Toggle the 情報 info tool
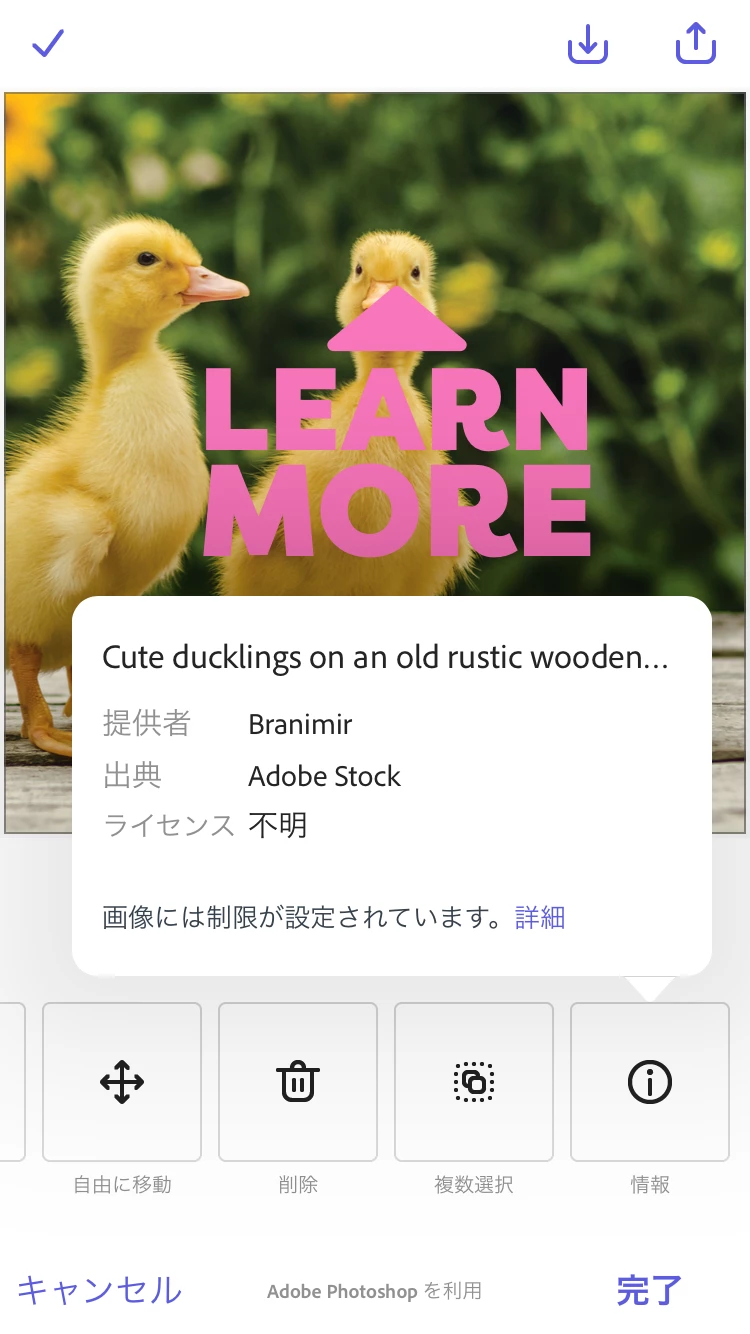This screenshot has height=1334, width=750. tap(650, 1082)
